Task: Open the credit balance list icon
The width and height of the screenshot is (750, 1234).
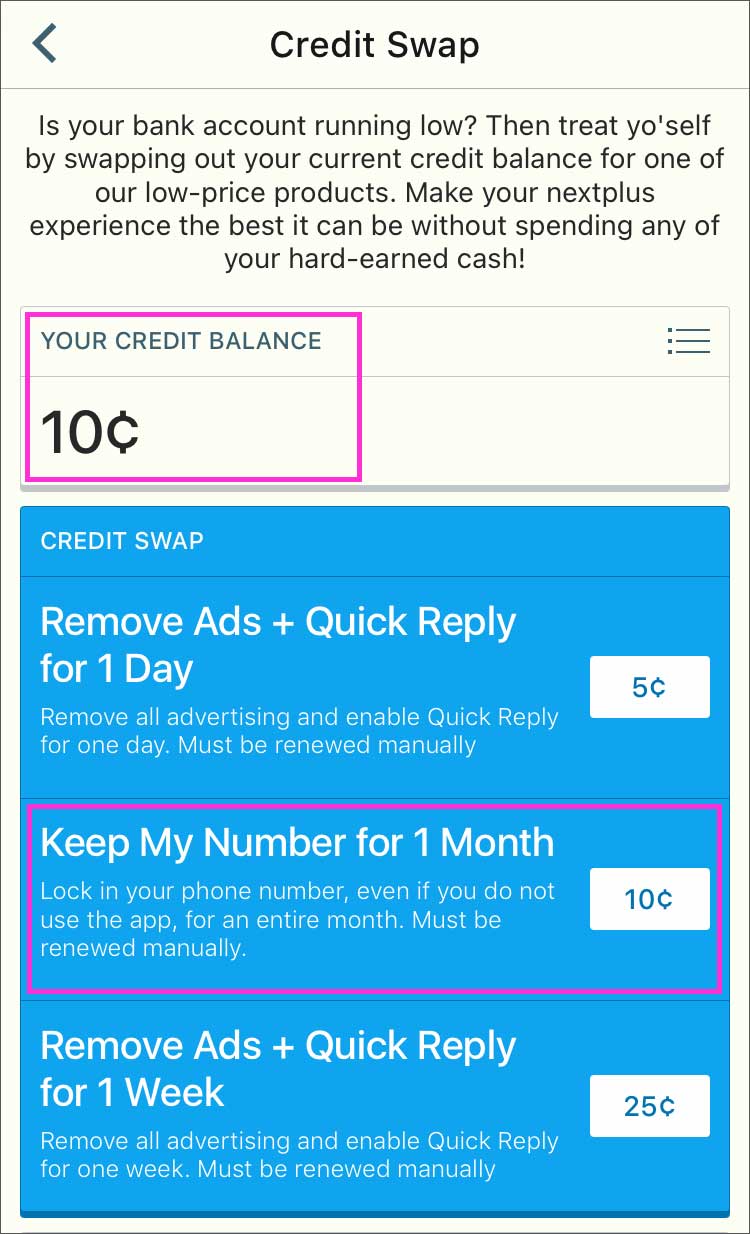Action: coord(688,341)
